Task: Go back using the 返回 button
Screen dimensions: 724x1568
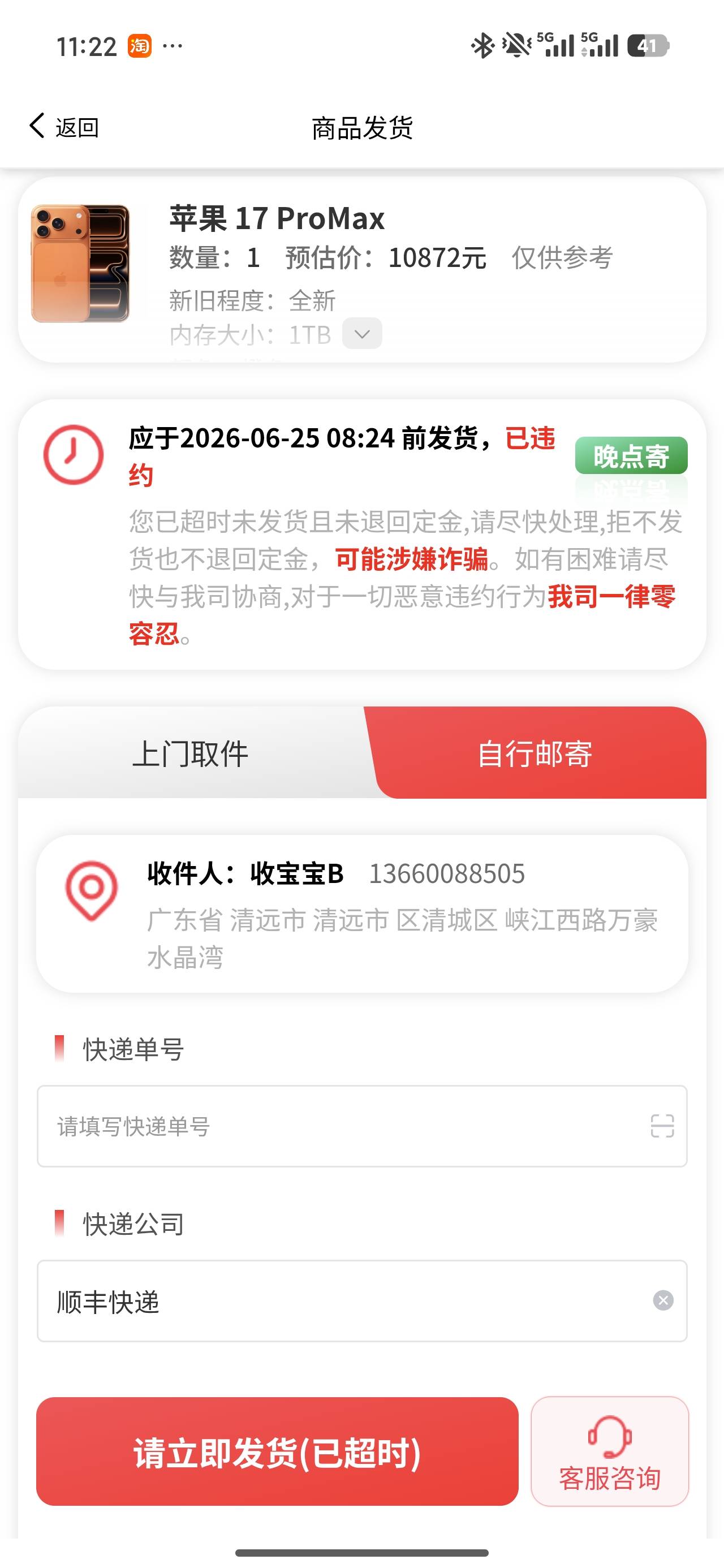Action: tap(64, 127)
